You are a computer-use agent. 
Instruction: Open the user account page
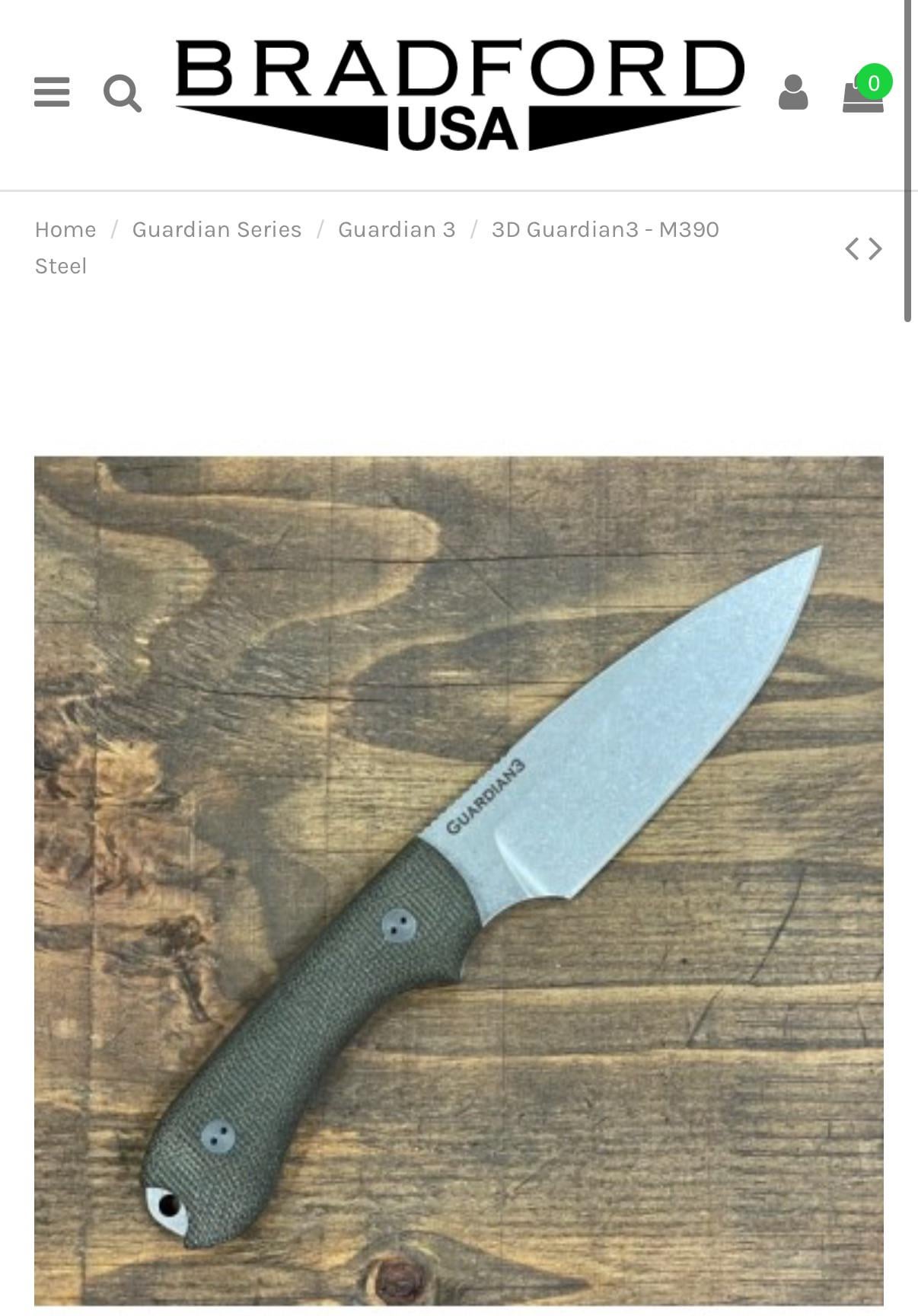[x=792, y=93]
